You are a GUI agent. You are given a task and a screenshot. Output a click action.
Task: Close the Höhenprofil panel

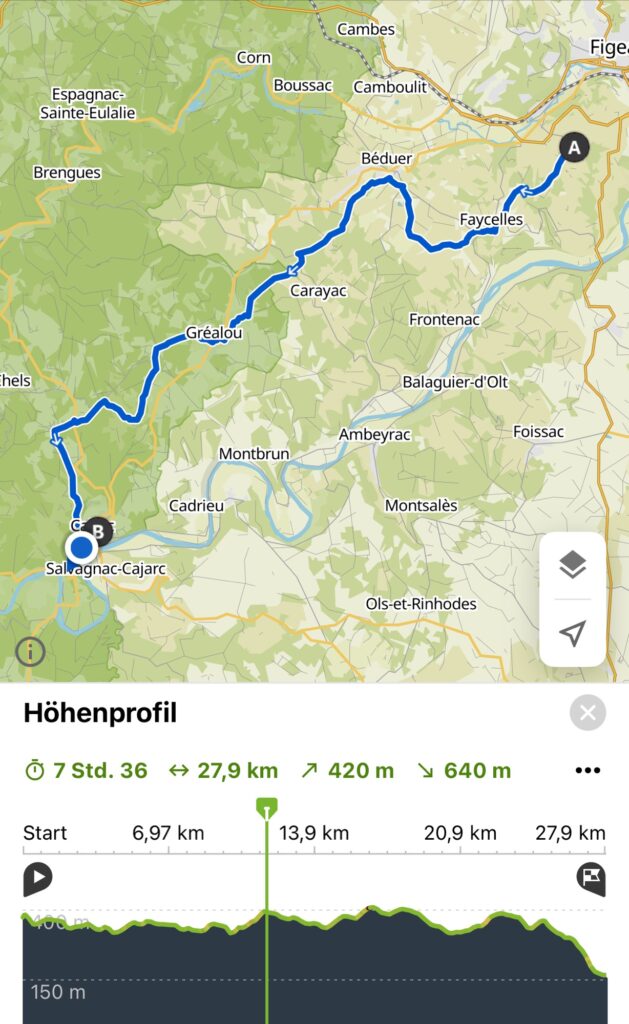[587, 712]
